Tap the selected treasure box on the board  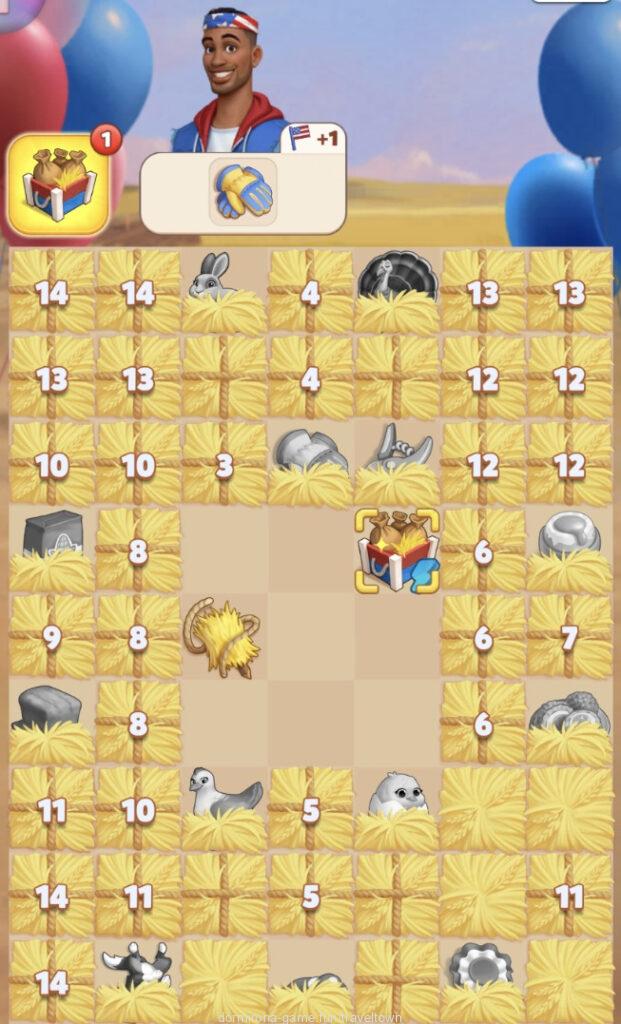click(x=397, y=550)
